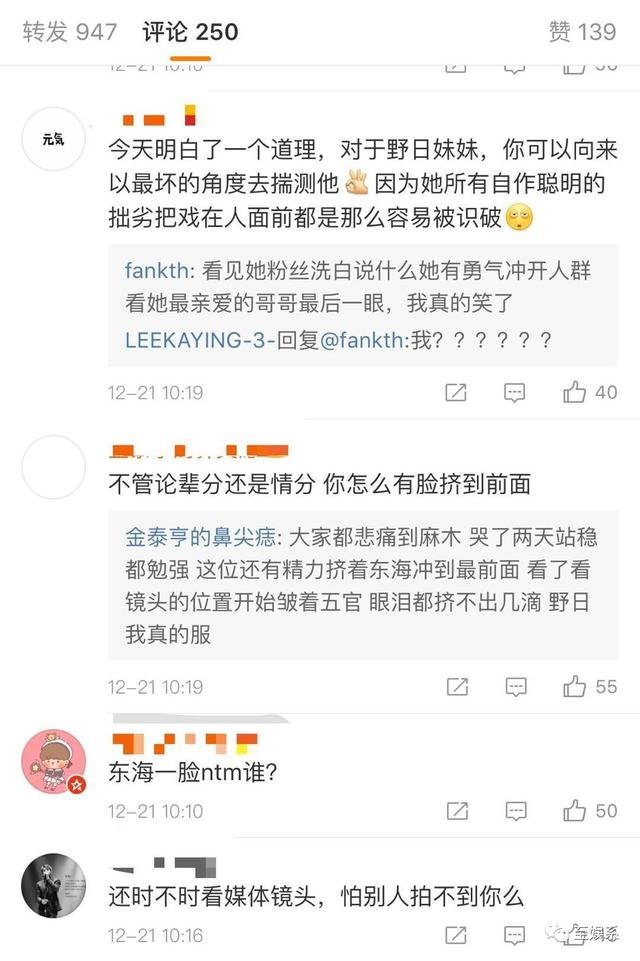The width and height of the screenshot is (640, 961).
Task: Like the comment with 55 likes
Action: (576, 686)
